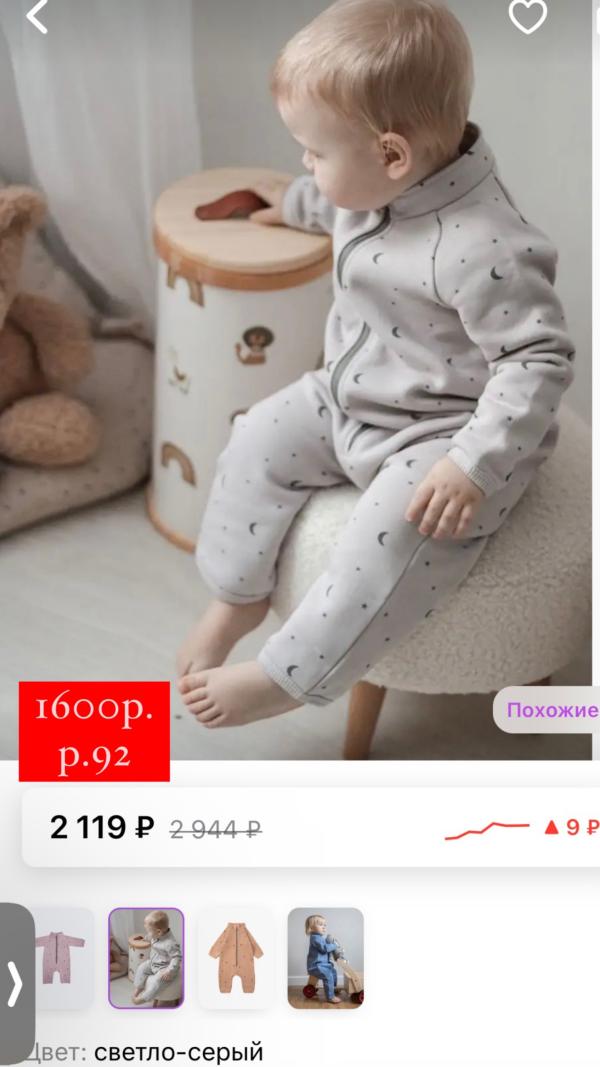Select the pink jumpsuit color variant
Image resolution: width=600 pixels, height=1067 pixels.
point(61,958)
